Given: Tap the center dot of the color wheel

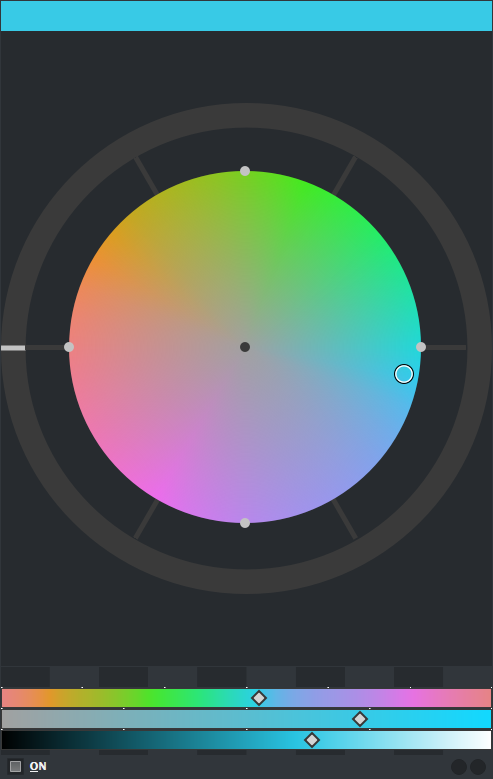Looking at the screenshot, I should 245,347.
